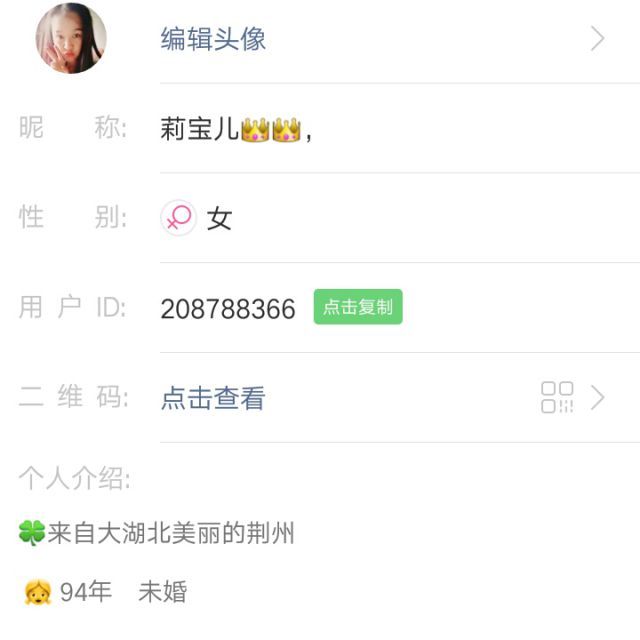Screen dimensions: 640x640
Task: Copy user ID with 点击复制
Action: click(x=358, y=308)
